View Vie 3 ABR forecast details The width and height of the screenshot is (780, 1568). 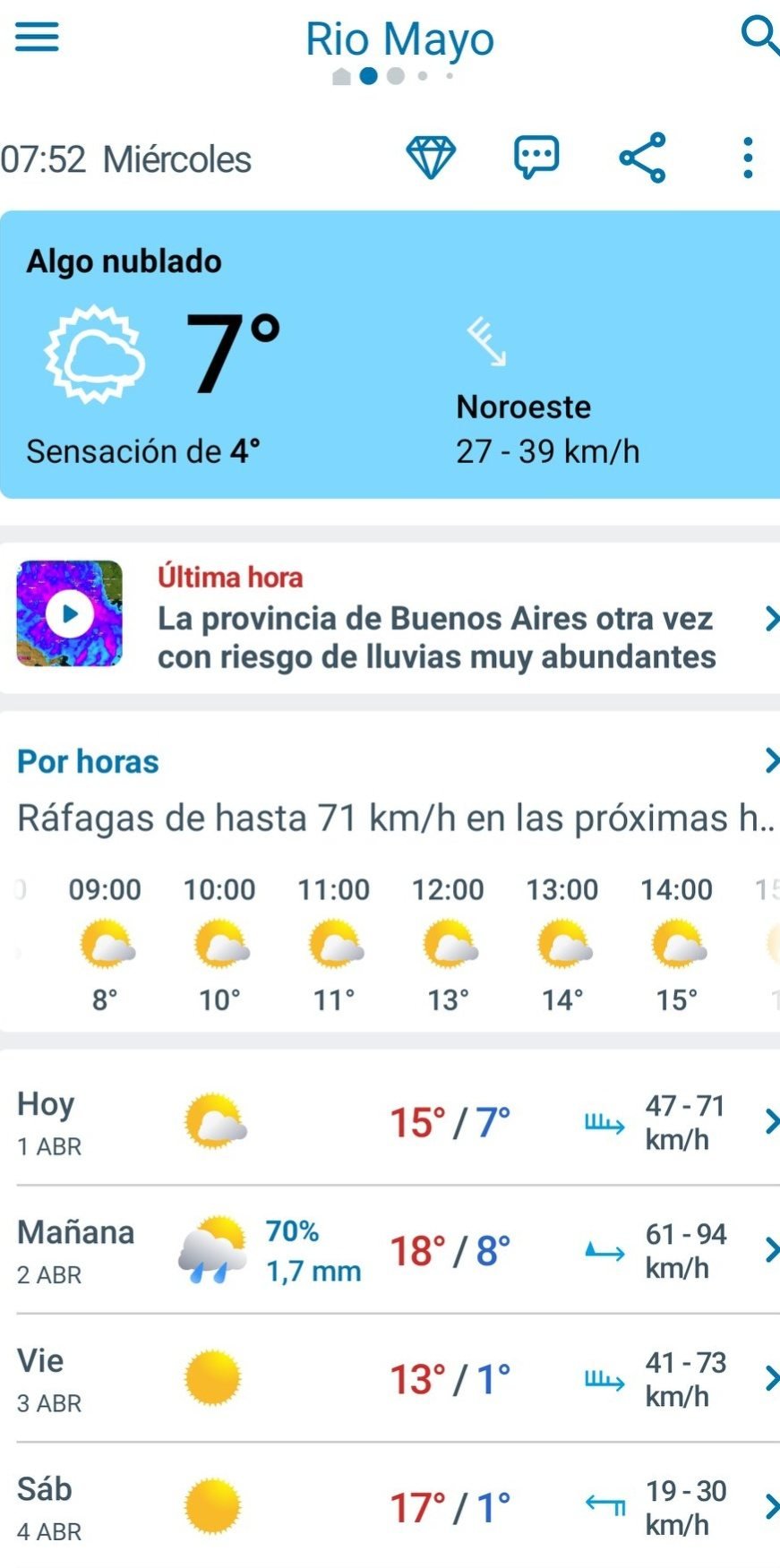[x=390, y=1379]
